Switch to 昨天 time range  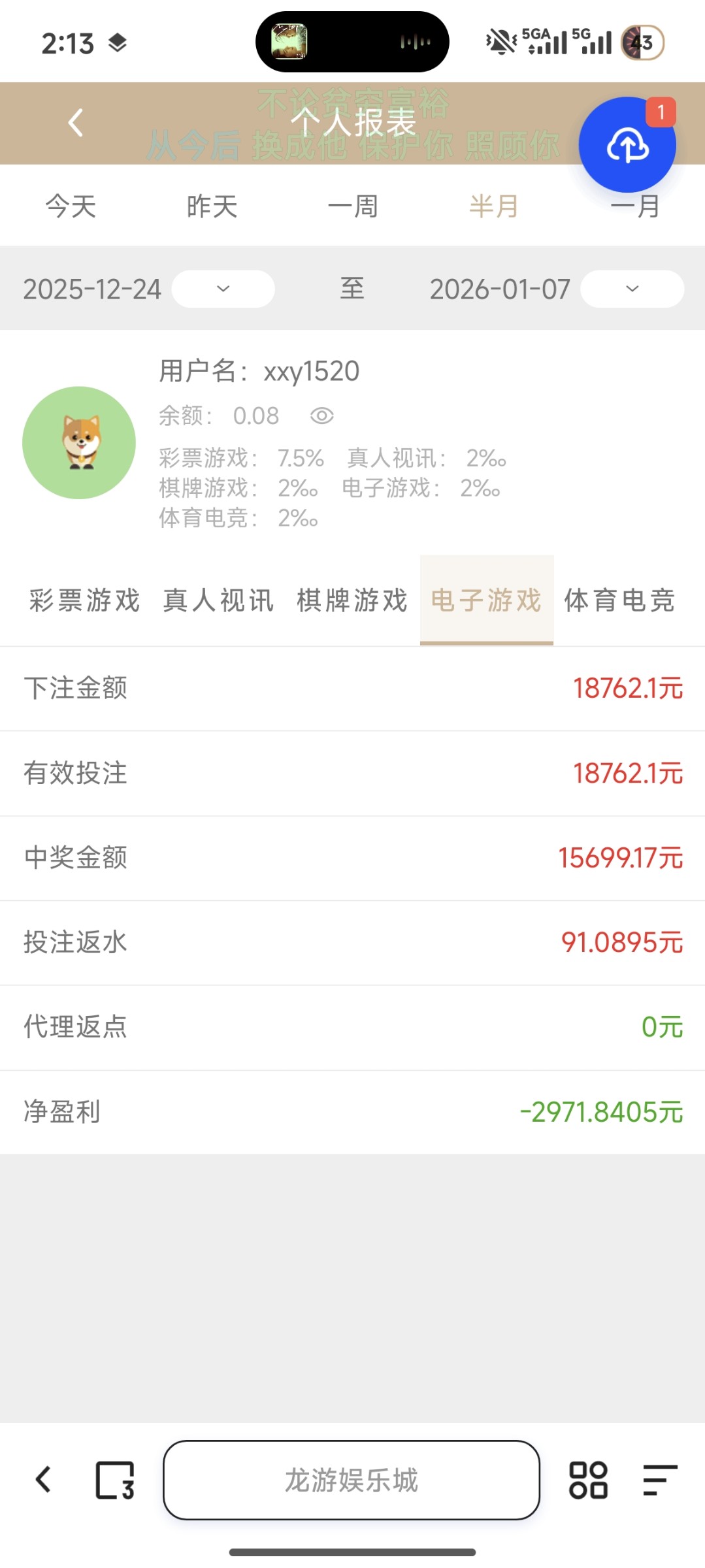click(x=212, y=206)
